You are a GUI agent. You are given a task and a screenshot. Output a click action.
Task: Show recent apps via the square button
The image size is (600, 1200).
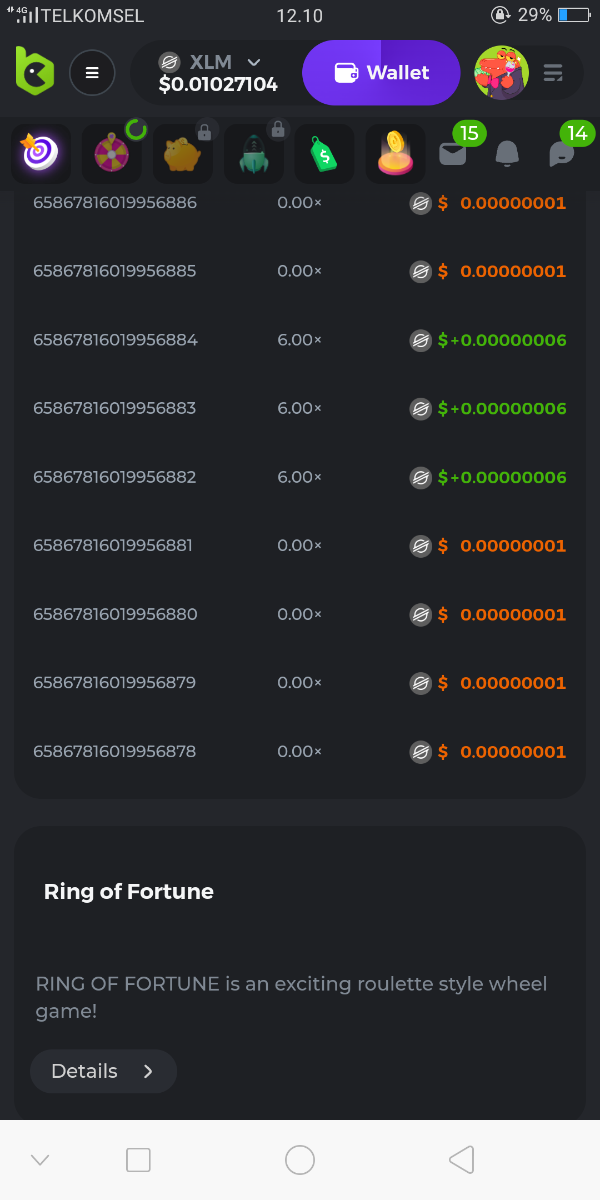pyautogui.click(x=138, y=1160)
